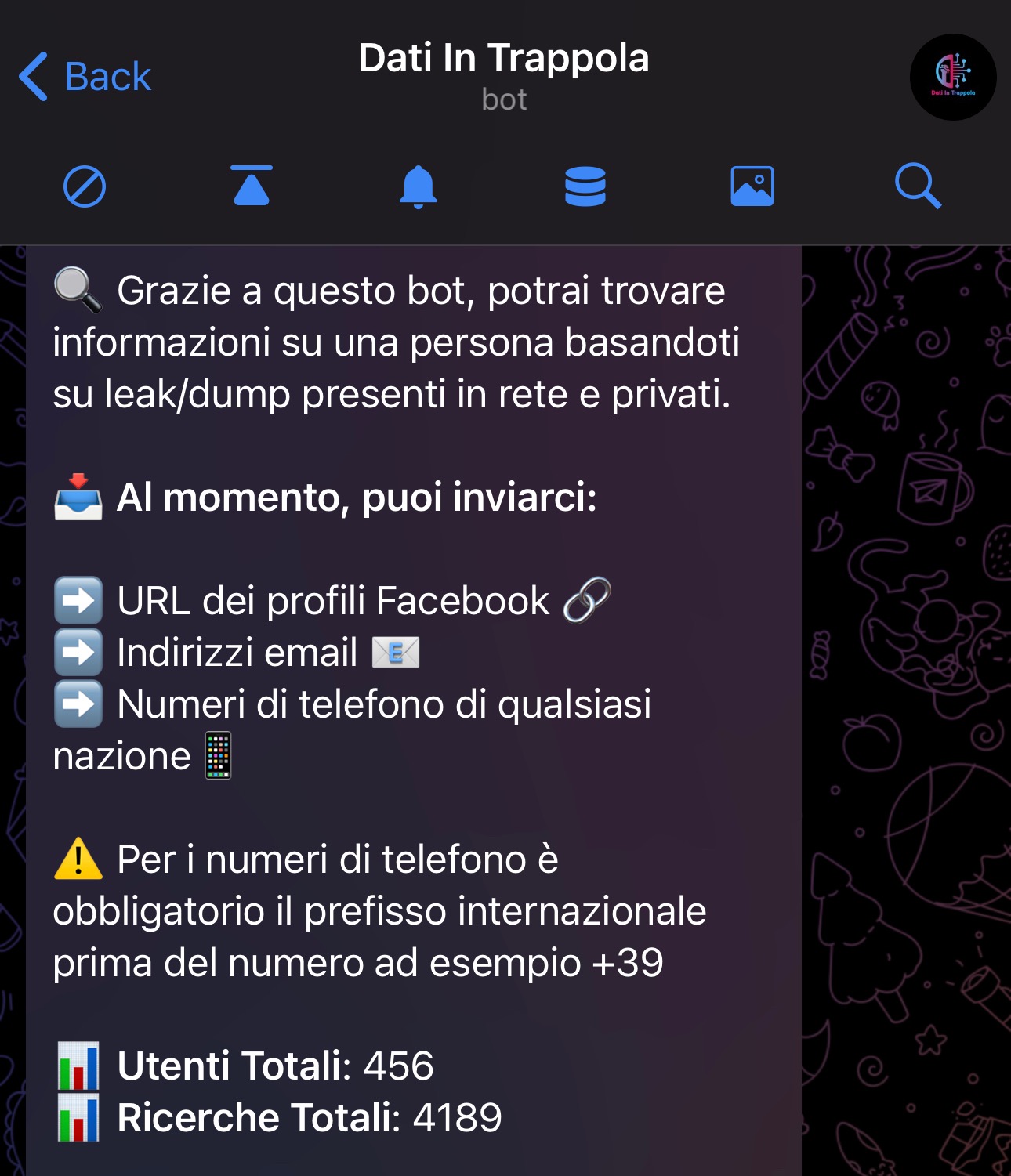Open the Dati In Trappola bot profile picture
Viewport: 1011px width, 1176px height.
click(x=952, y=77)
